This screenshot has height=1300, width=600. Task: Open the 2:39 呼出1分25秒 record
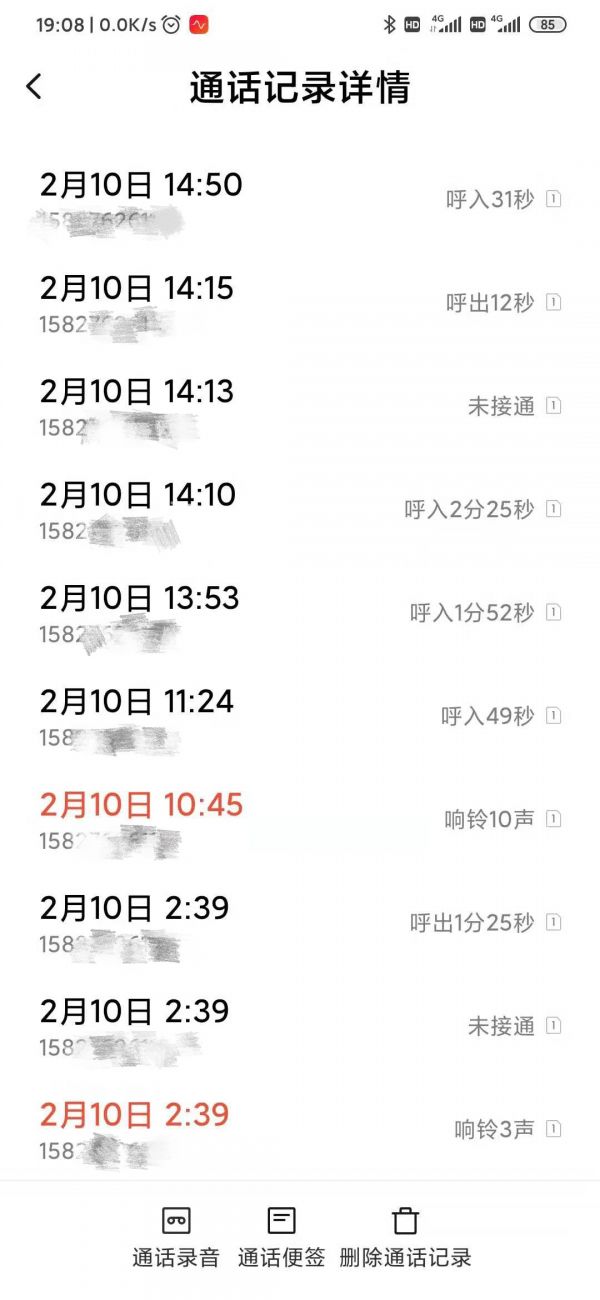coord(300,923)
